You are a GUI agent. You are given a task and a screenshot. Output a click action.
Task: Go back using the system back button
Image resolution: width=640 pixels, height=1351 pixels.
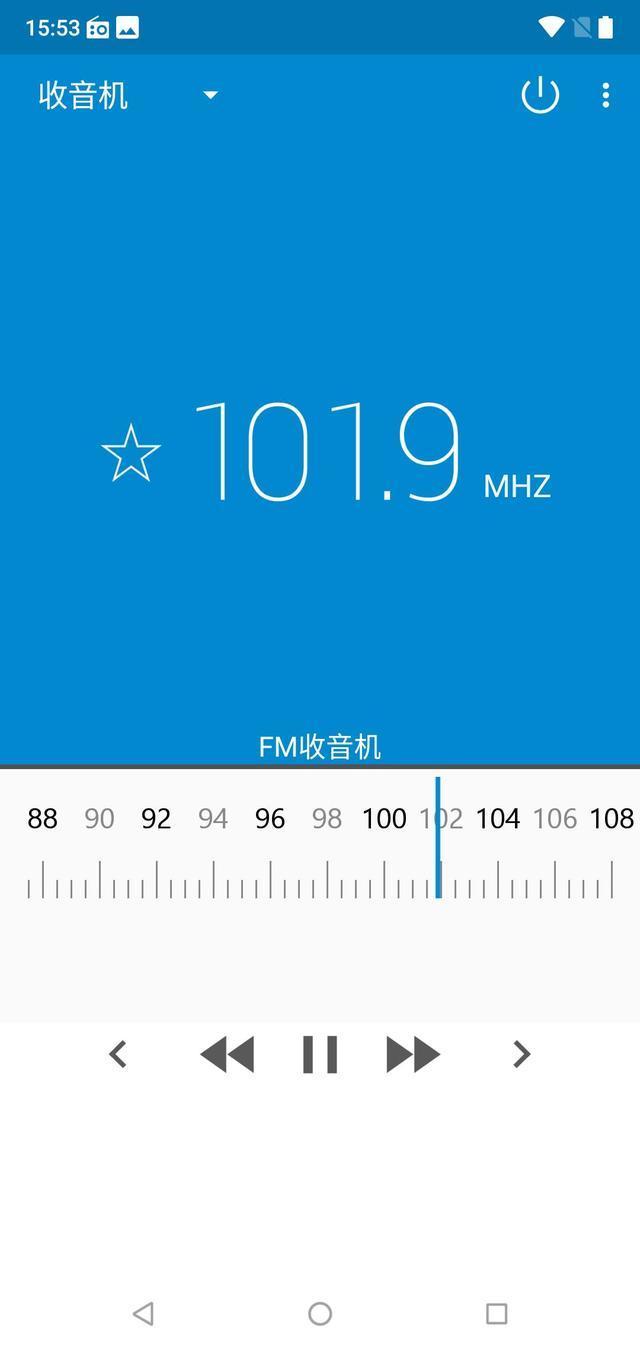click(x=143, y=1313)
